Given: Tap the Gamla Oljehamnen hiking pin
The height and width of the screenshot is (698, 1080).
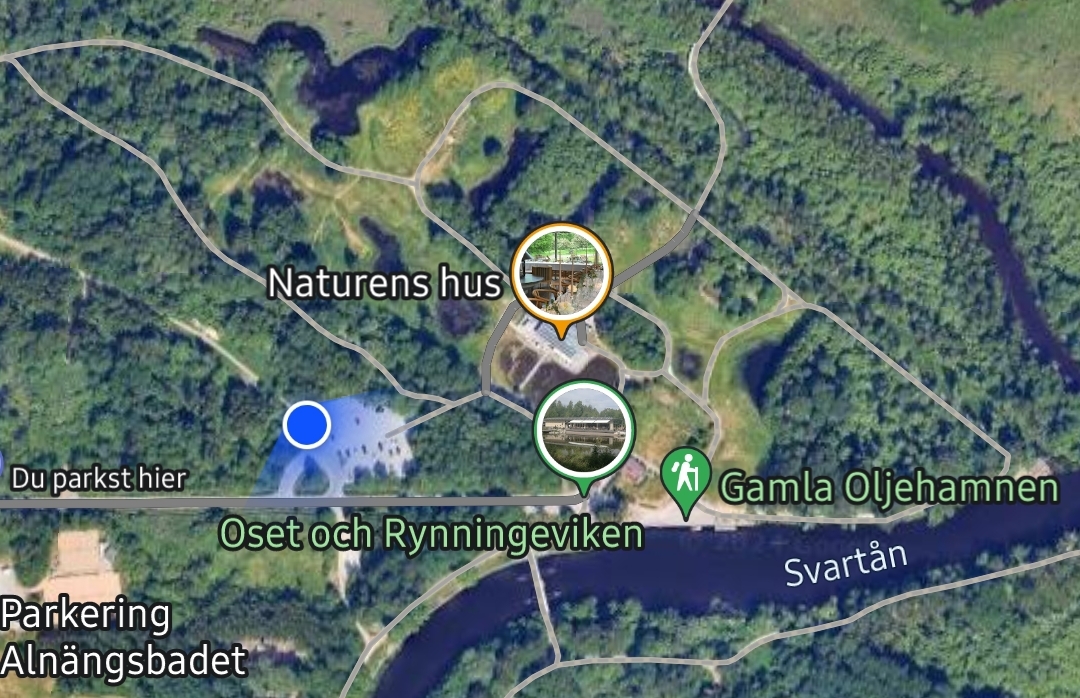Looking at the screenshot, I should click(x=685, y=474).
